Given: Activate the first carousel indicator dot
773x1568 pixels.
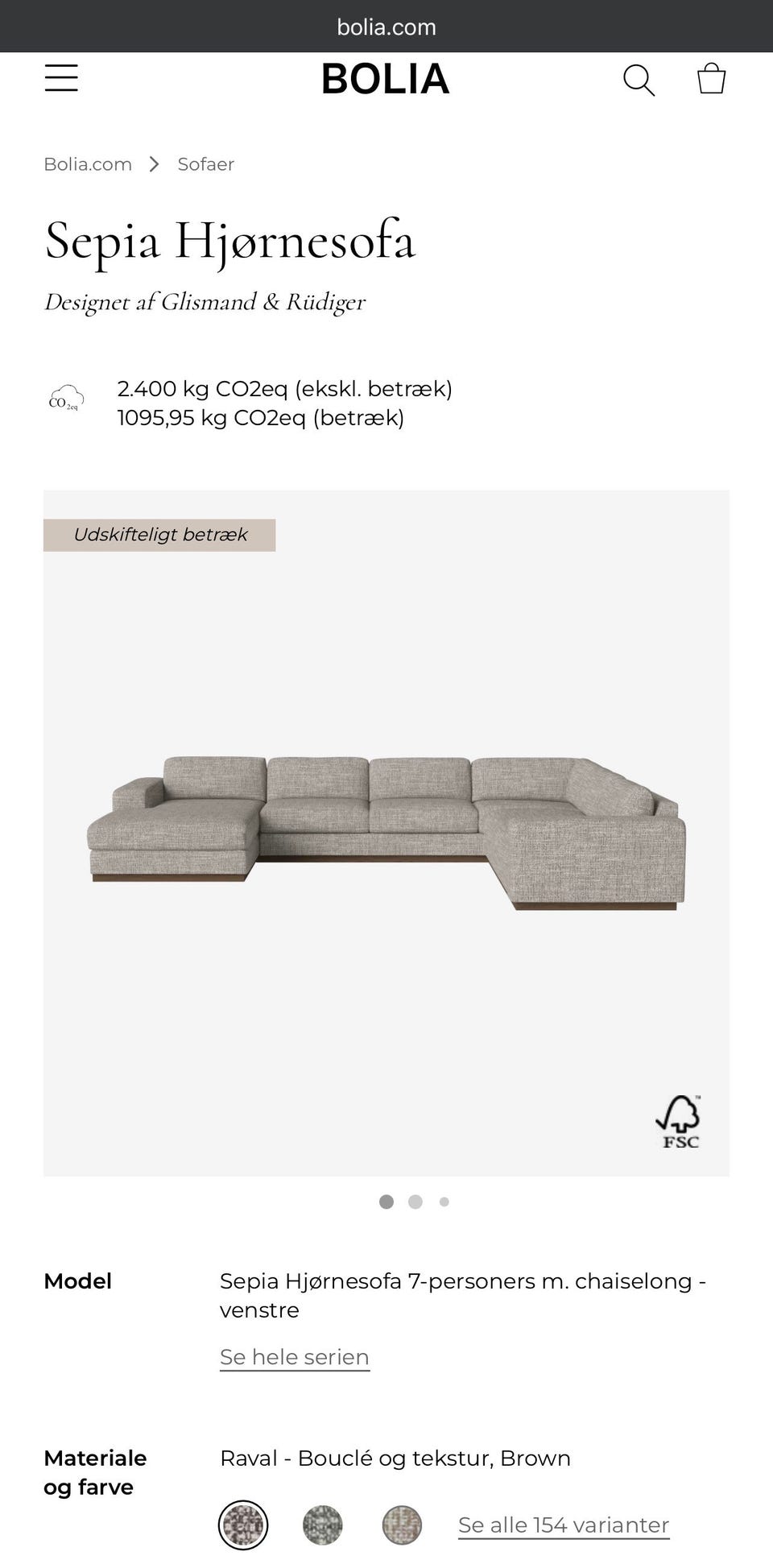Looking at the screenshot, I should pyautogui.click(x=386, y=1202).
